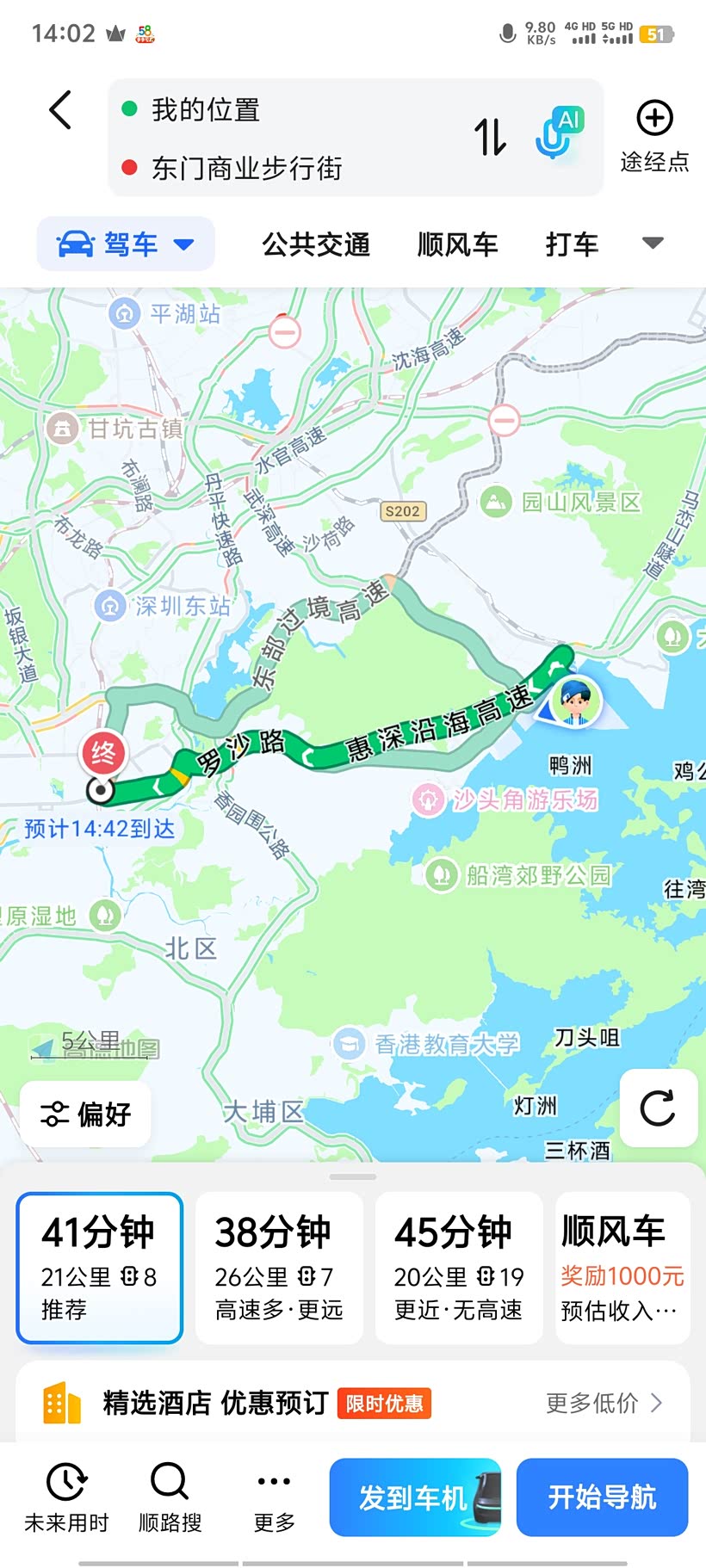
Task: Open 偏好 route preferences
Action: 86,1114
